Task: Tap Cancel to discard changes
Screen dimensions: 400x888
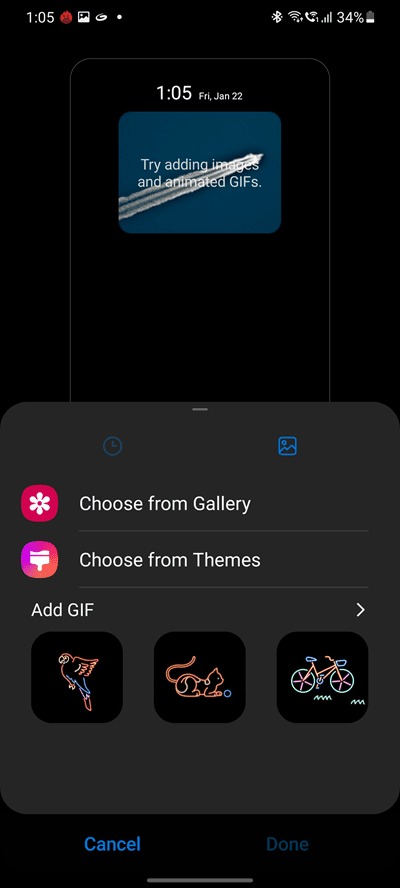Action: point(112,844)
